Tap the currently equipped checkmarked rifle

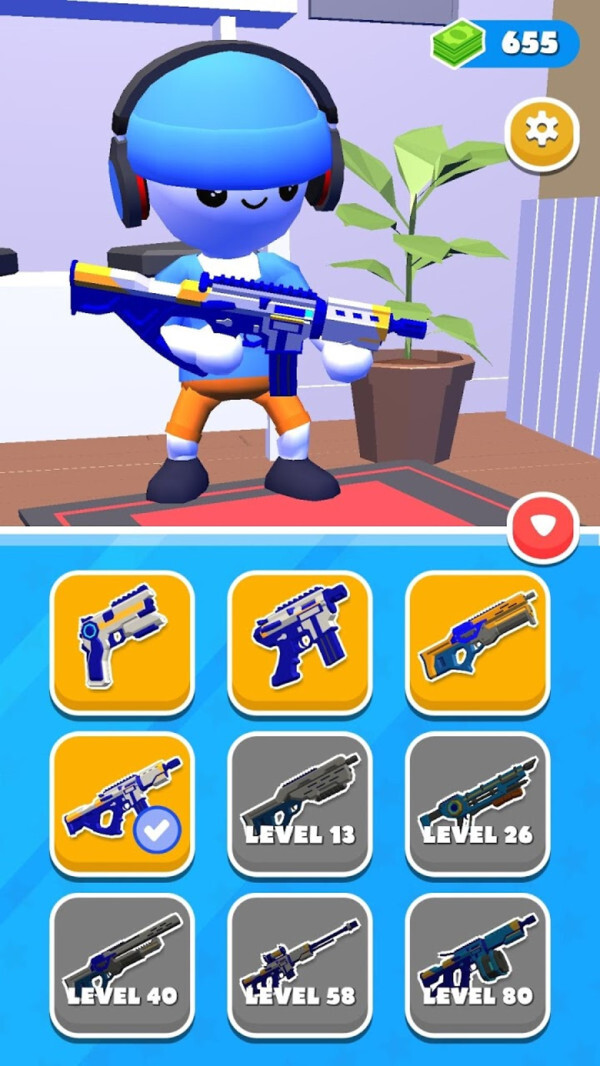[x=122, y=803]
